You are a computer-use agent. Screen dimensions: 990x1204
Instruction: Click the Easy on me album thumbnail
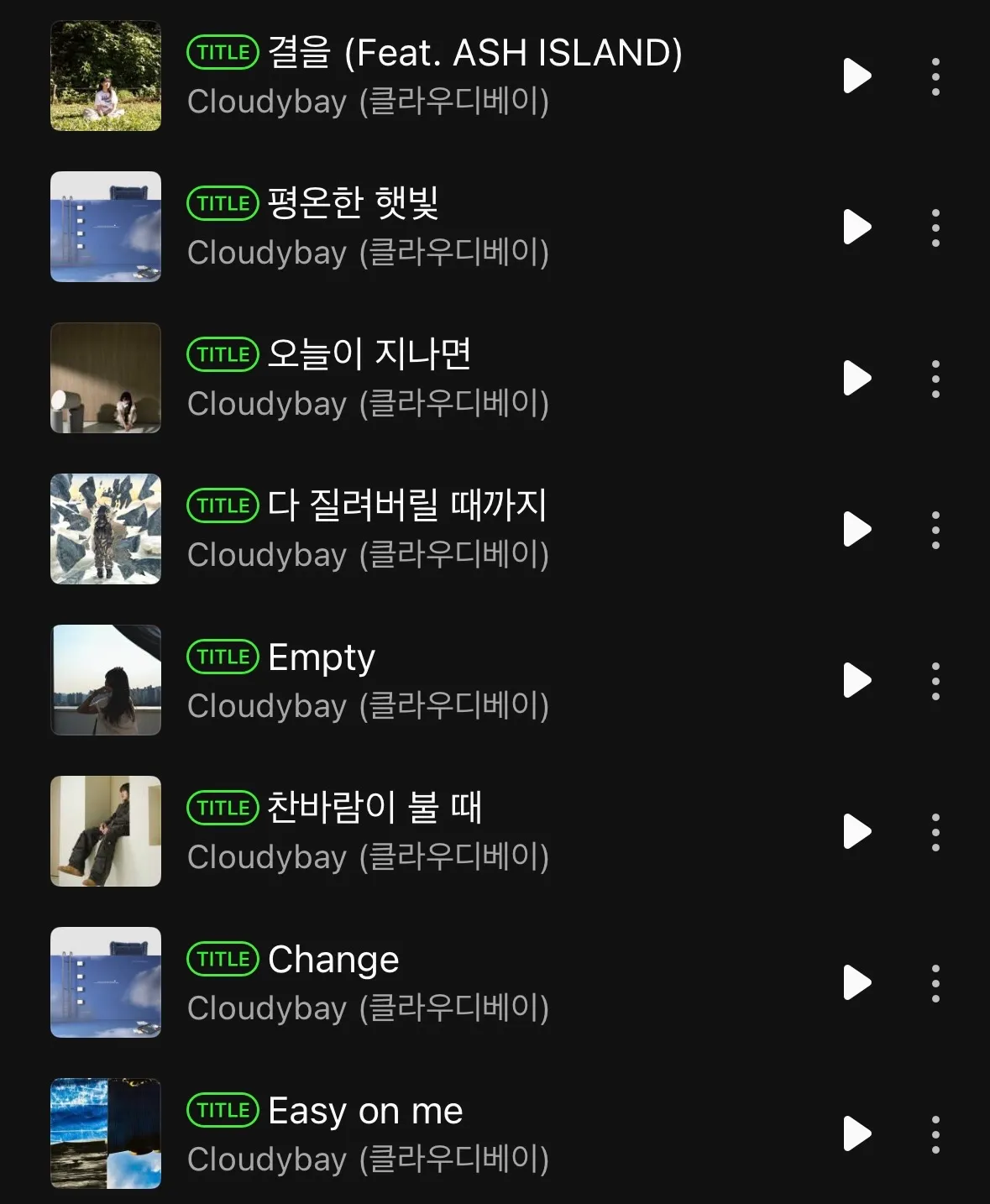(105, 1134)
